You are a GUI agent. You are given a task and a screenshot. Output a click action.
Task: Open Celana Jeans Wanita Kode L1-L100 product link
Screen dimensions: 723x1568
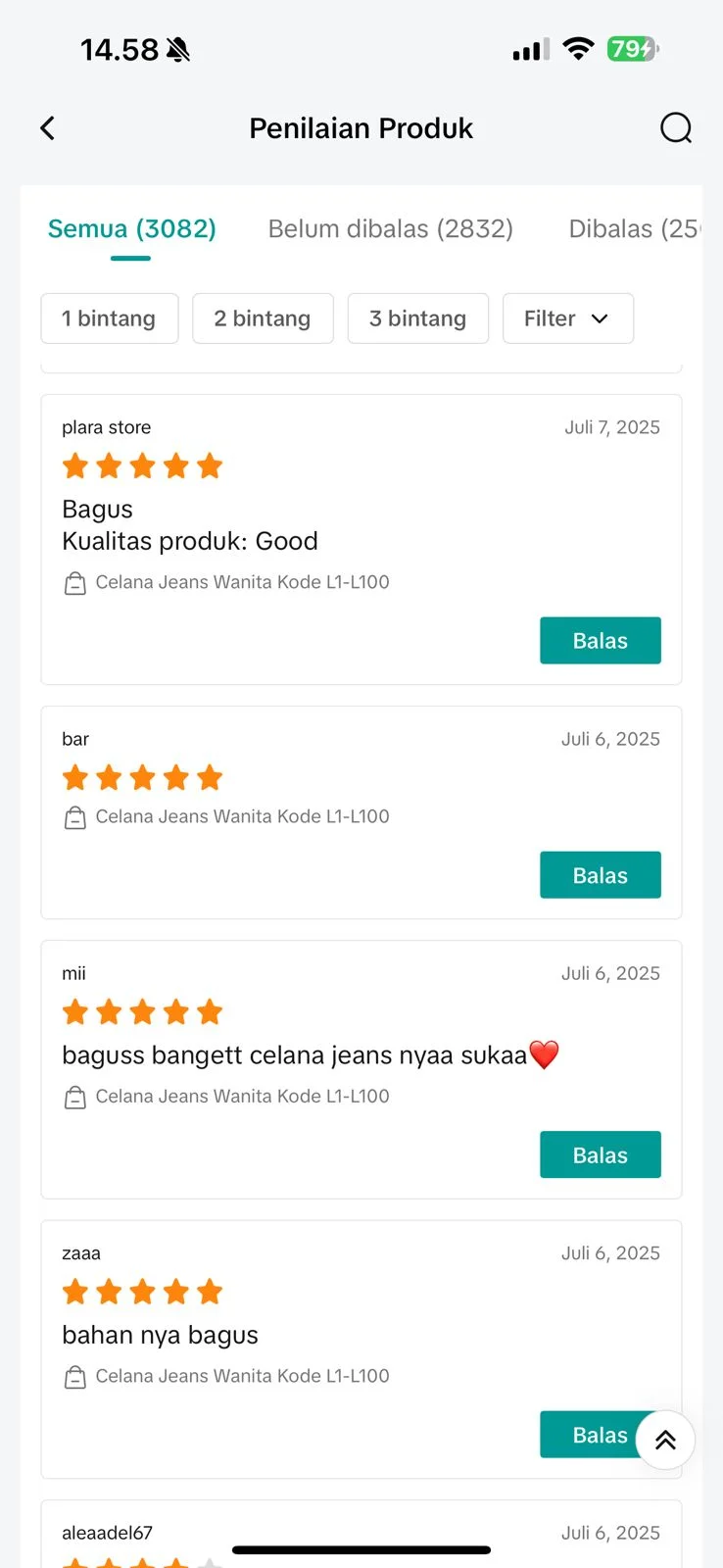coord(242,581)
